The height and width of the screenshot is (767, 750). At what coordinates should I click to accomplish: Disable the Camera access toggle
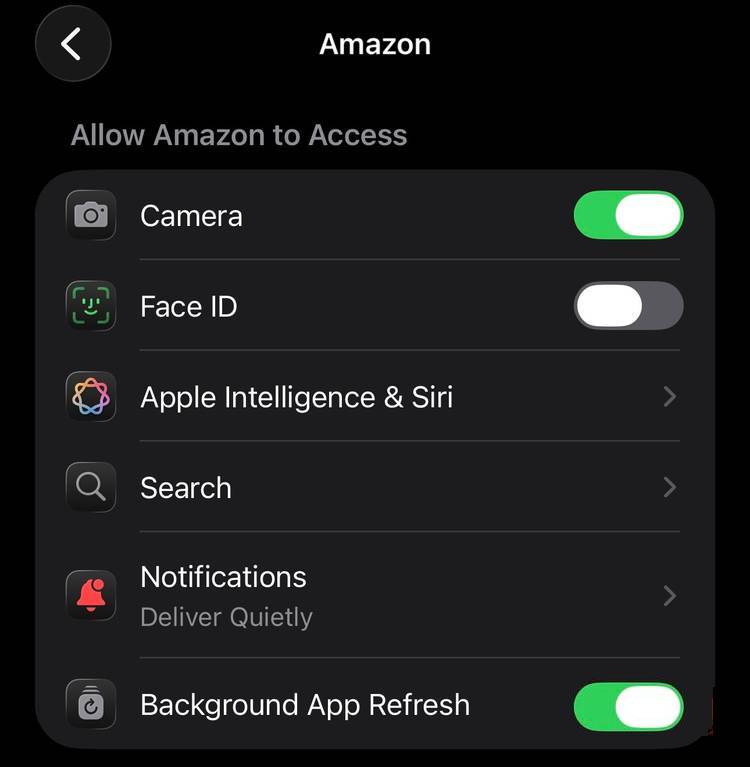628,215
